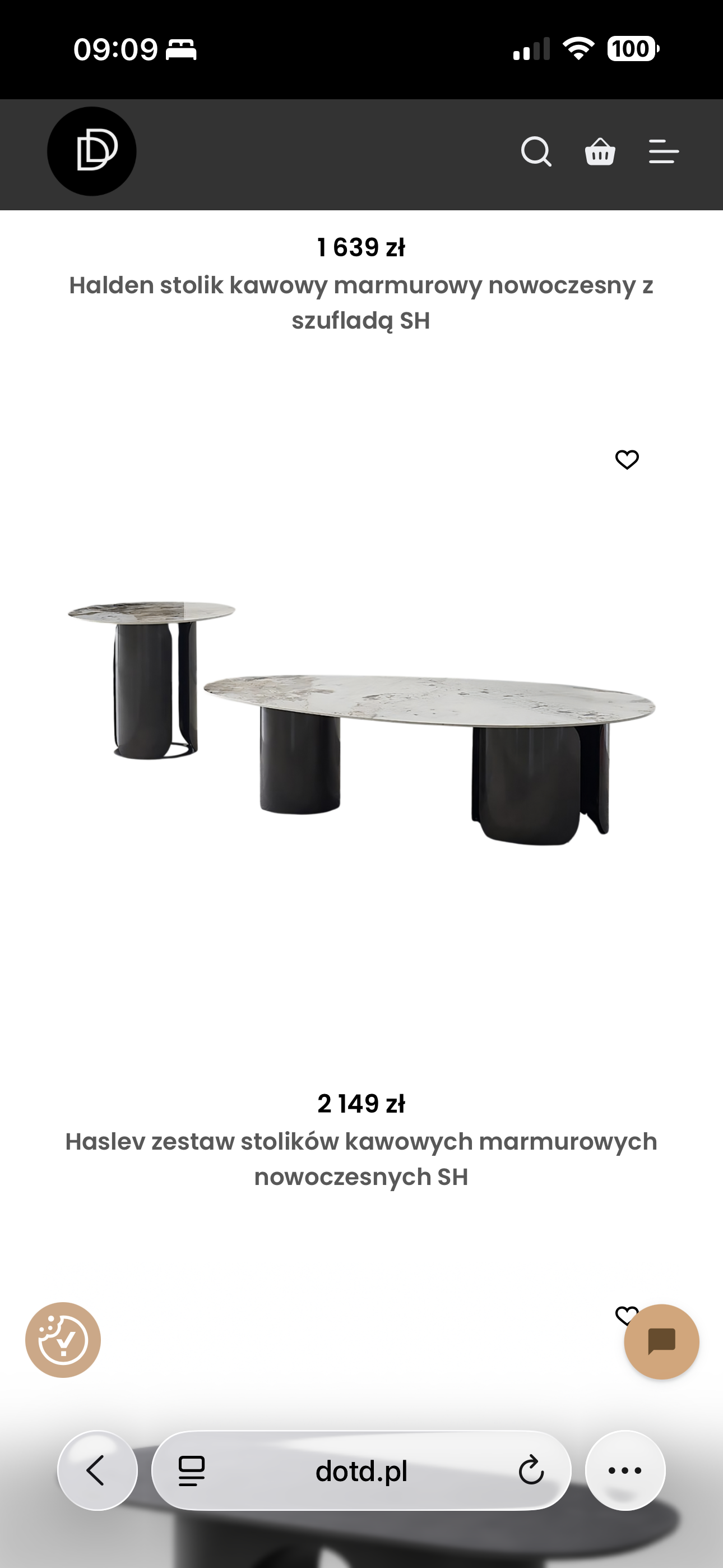
Task: Open the hamburger menu
Action: (664, 151)
